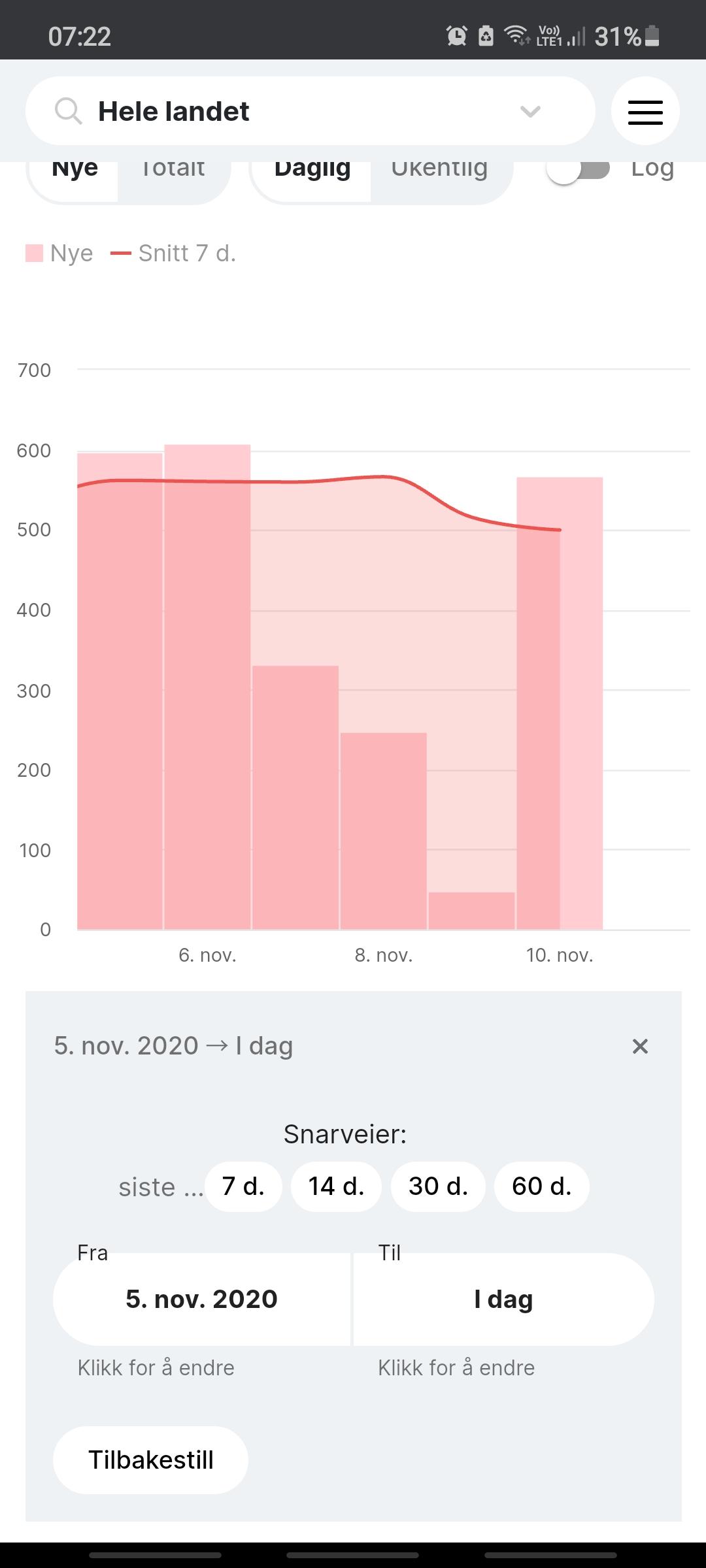This screenshot has width=706, height=1568.
Task: Choose the 14 d. shortcut
Action: coord(336,1186)
